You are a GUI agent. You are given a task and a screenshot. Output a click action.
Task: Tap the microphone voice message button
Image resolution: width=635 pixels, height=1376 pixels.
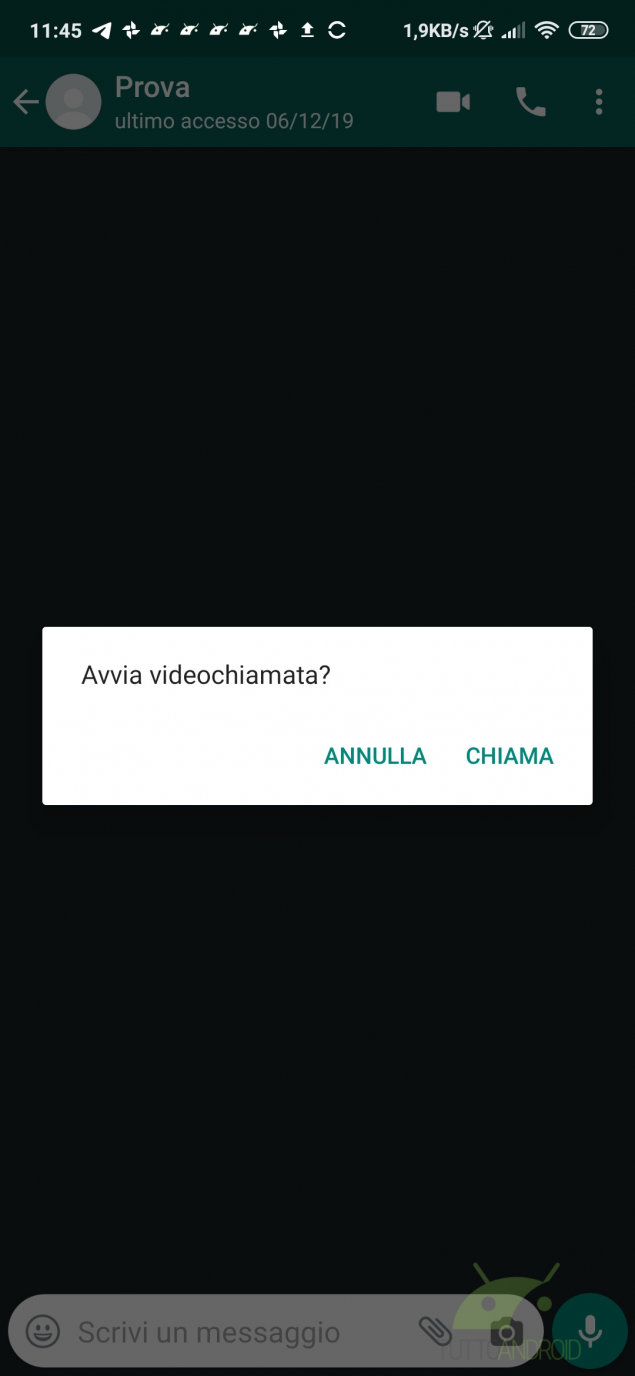pyautogui.click(x=590, y=1331)
